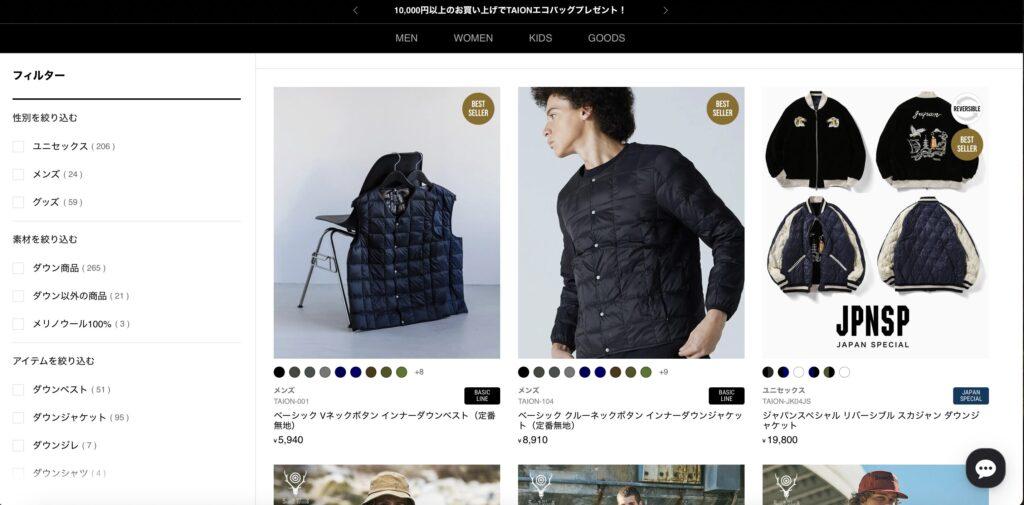Open the MEN category
The width and height of the screenshot is (1024, 505).
click(406, 38)
